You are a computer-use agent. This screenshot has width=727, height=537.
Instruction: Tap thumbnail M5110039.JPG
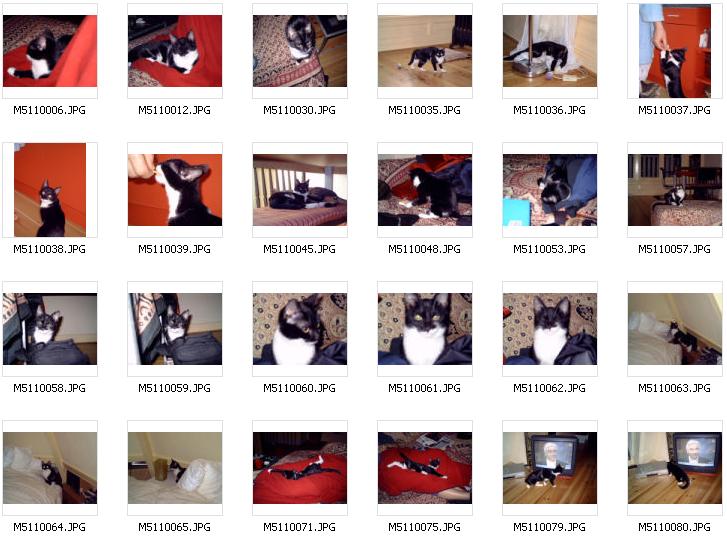pos(175,190)
